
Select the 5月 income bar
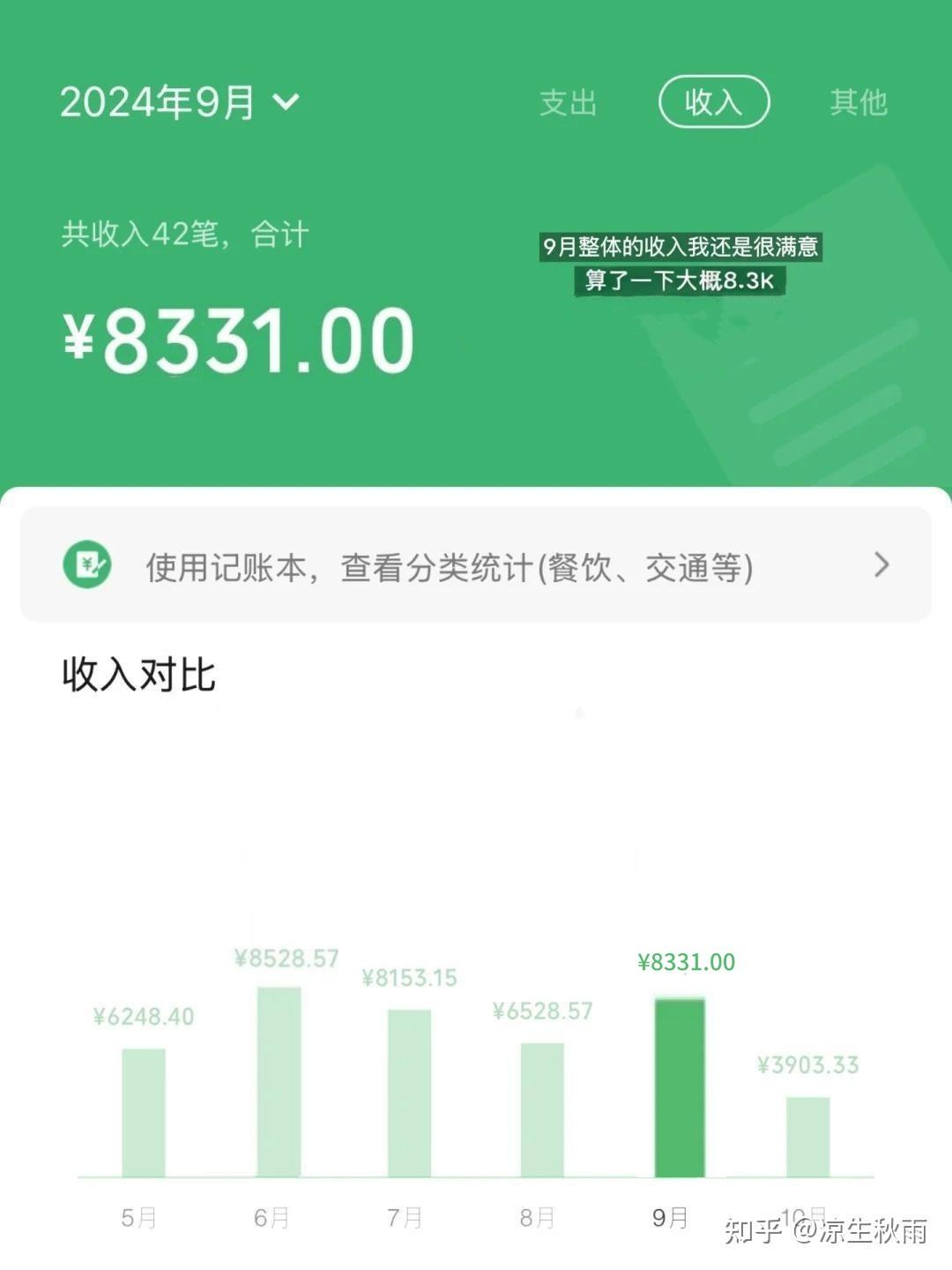[x=144, y=1112]
